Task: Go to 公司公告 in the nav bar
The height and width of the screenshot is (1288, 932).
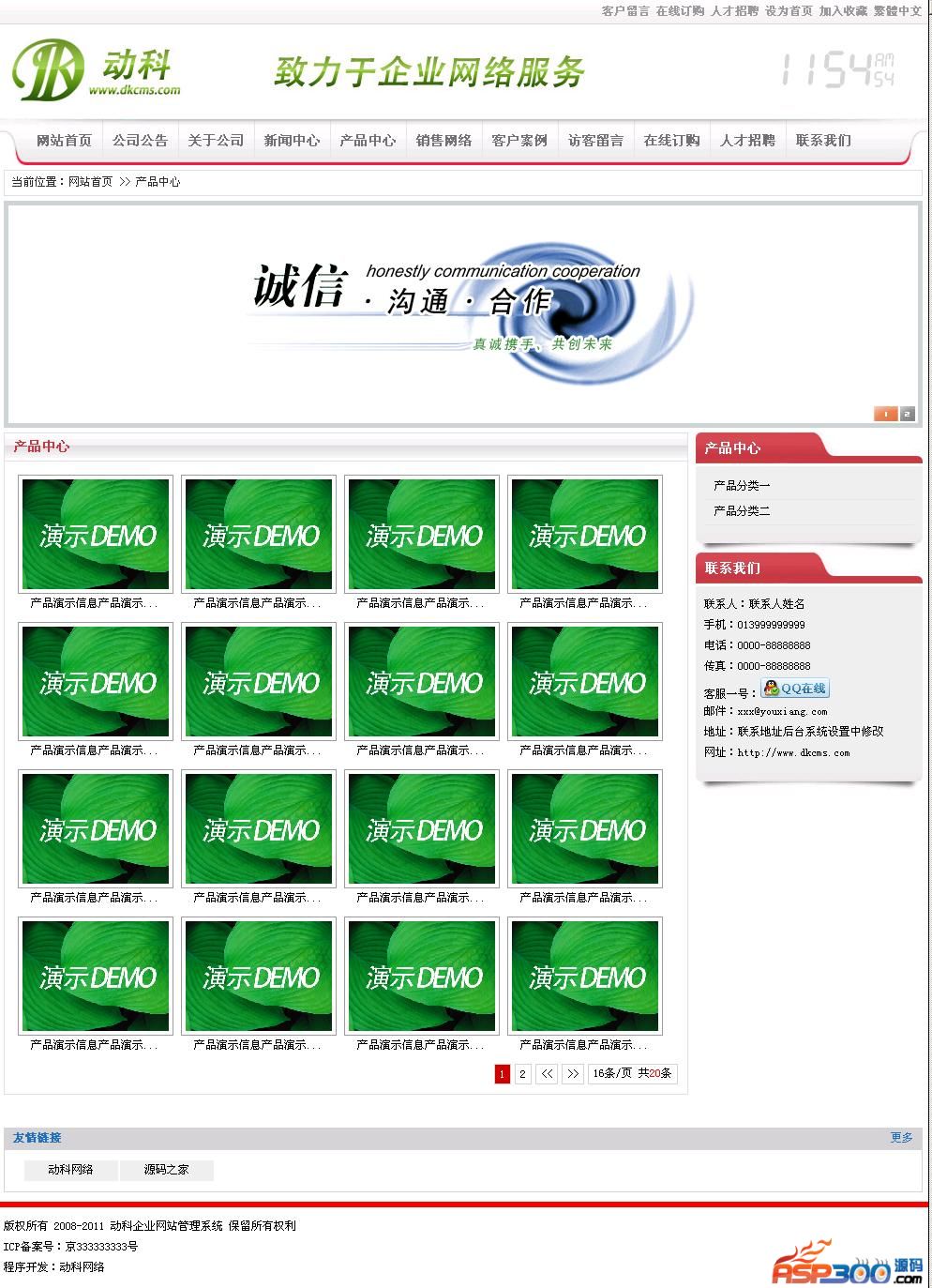Action: click(x=140, y=141)
